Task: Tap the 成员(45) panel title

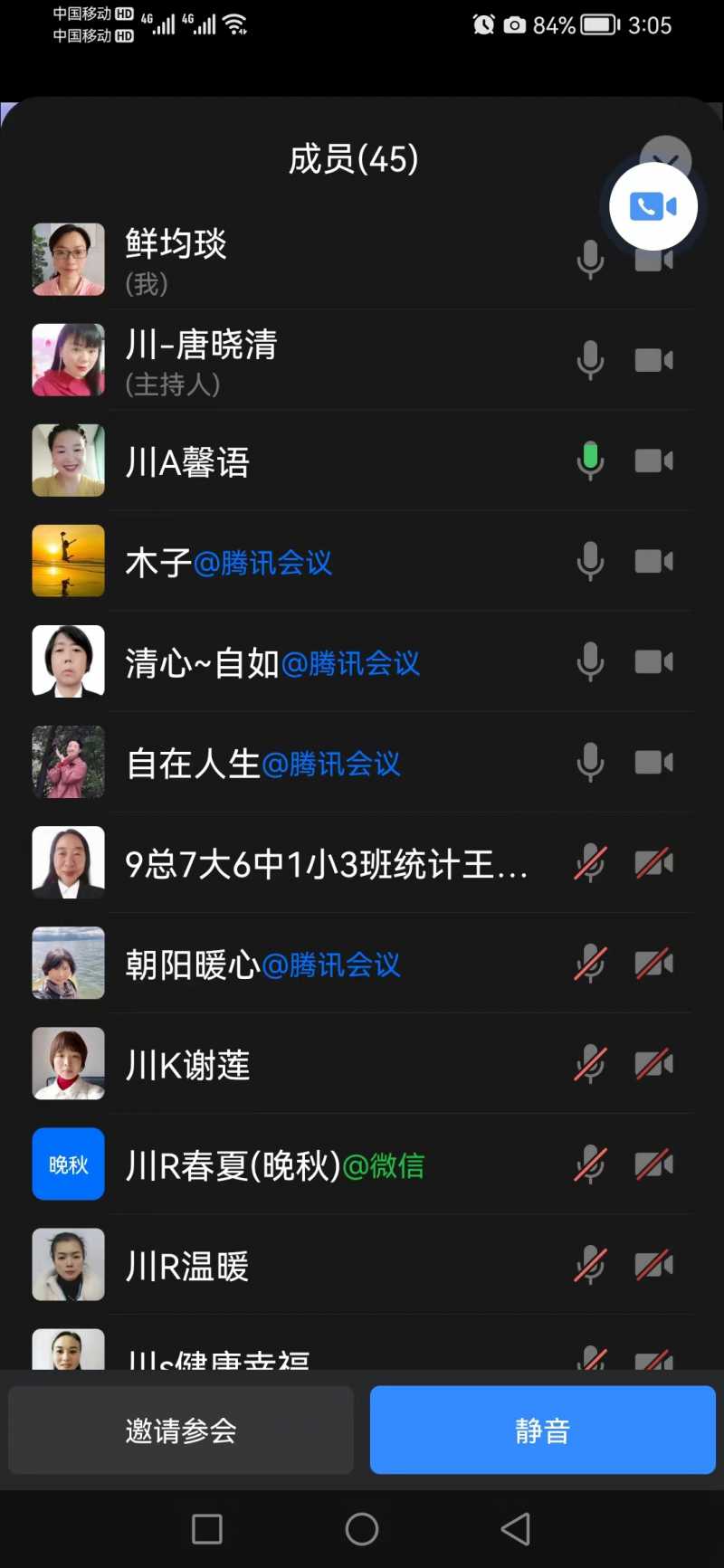Action: pos(352,160)
